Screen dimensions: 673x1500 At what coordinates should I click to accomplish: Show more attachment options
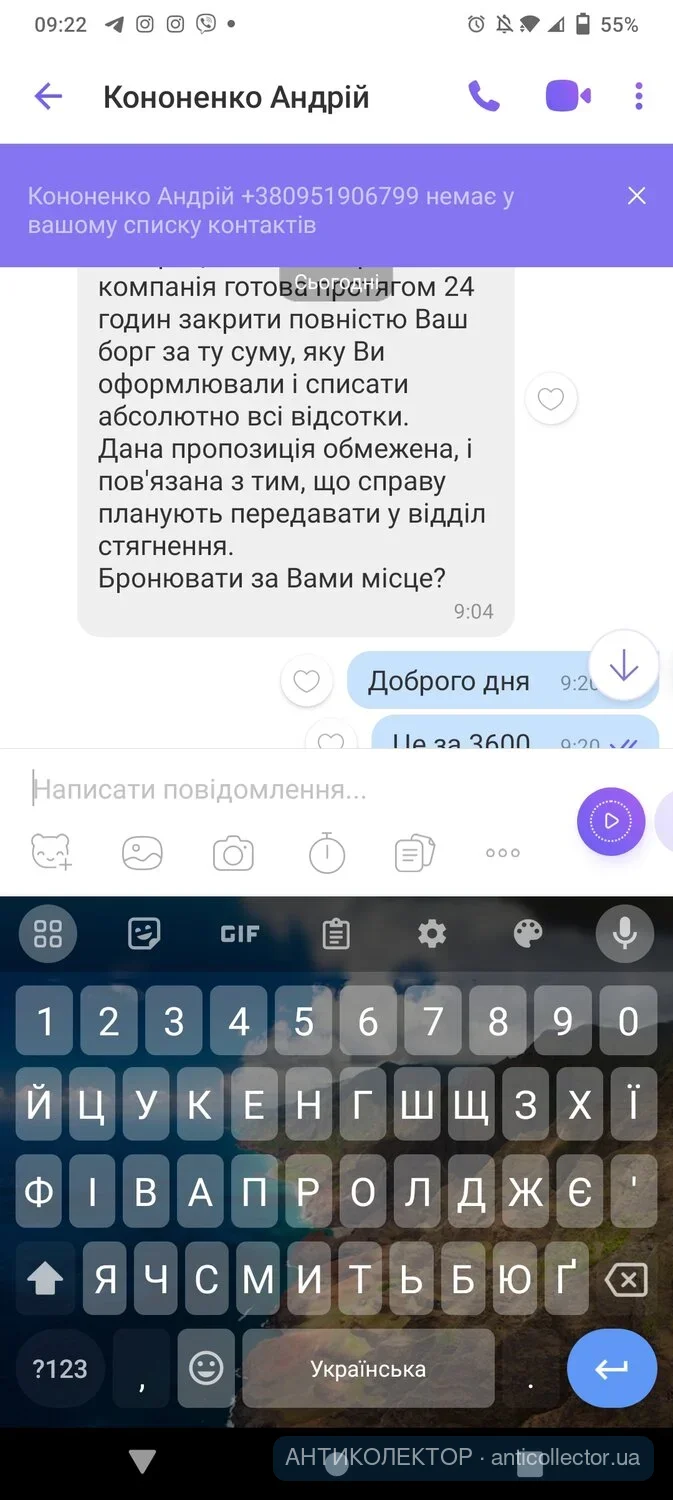pyautogui.click(x=502, y=853)
